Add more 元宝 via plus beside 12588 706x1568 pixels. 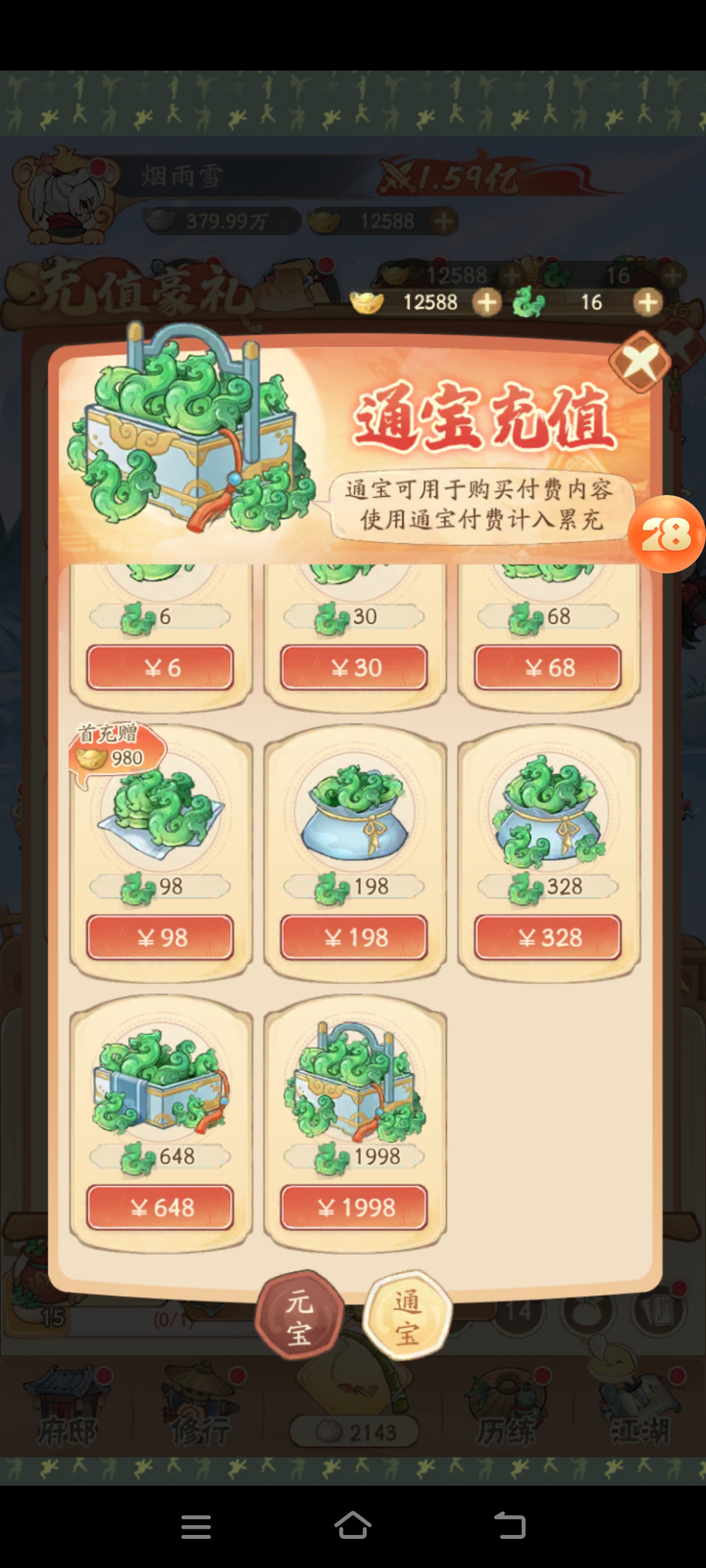[487, 302]
